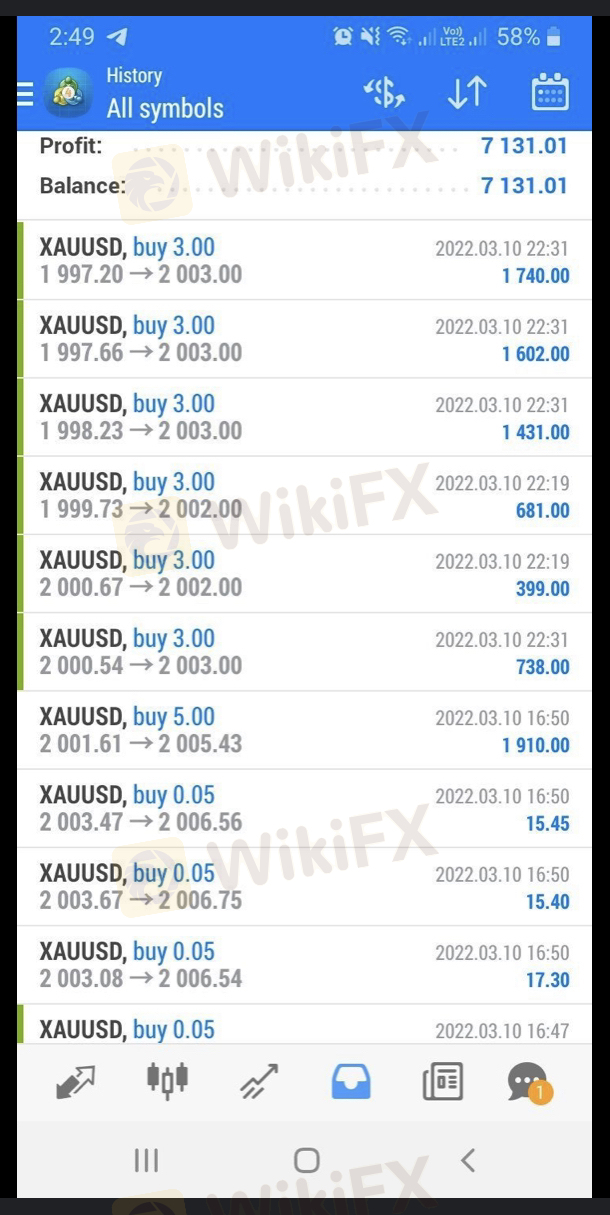Show details of the 2 003.67 trade
The image size is (610, 1215).
(300, 887)
